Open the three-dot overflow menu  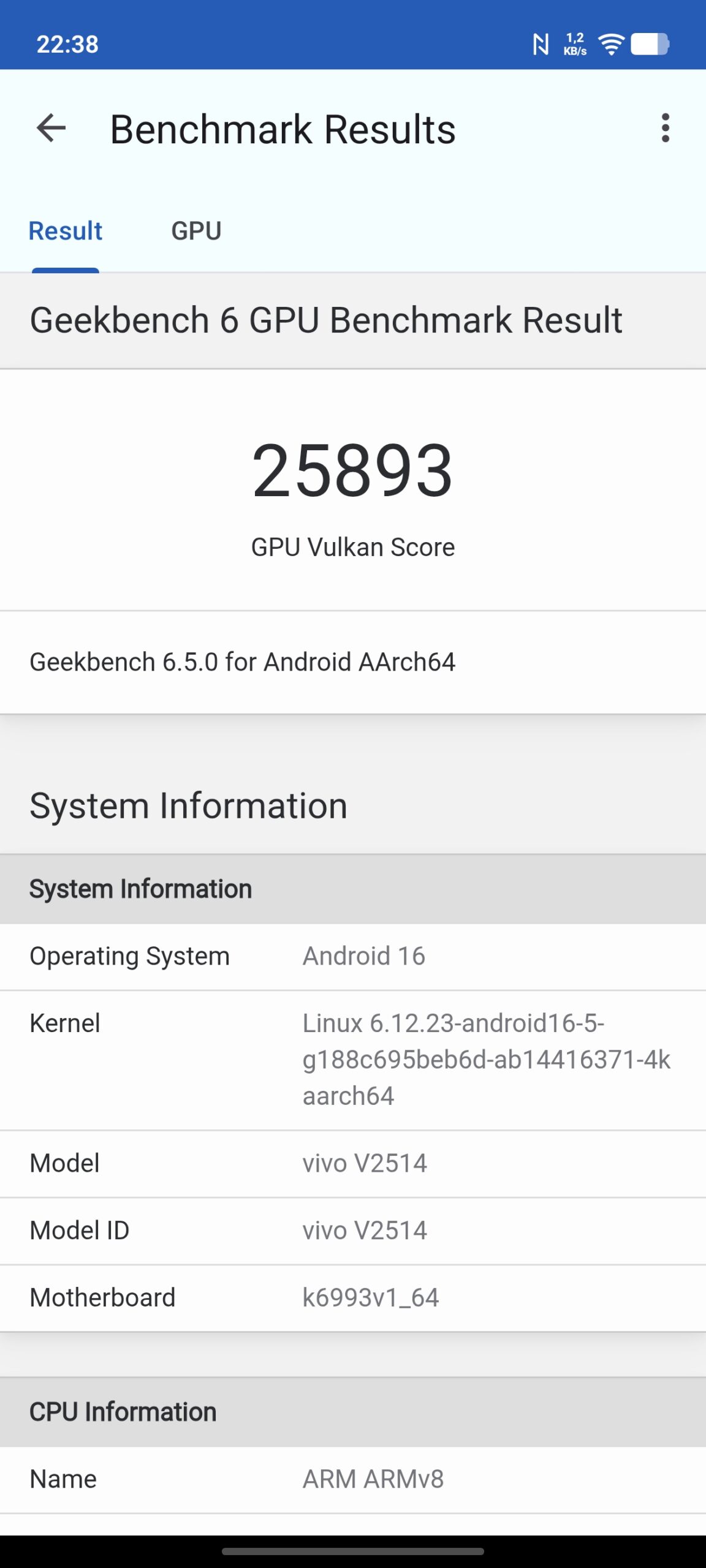coord(665,129)
